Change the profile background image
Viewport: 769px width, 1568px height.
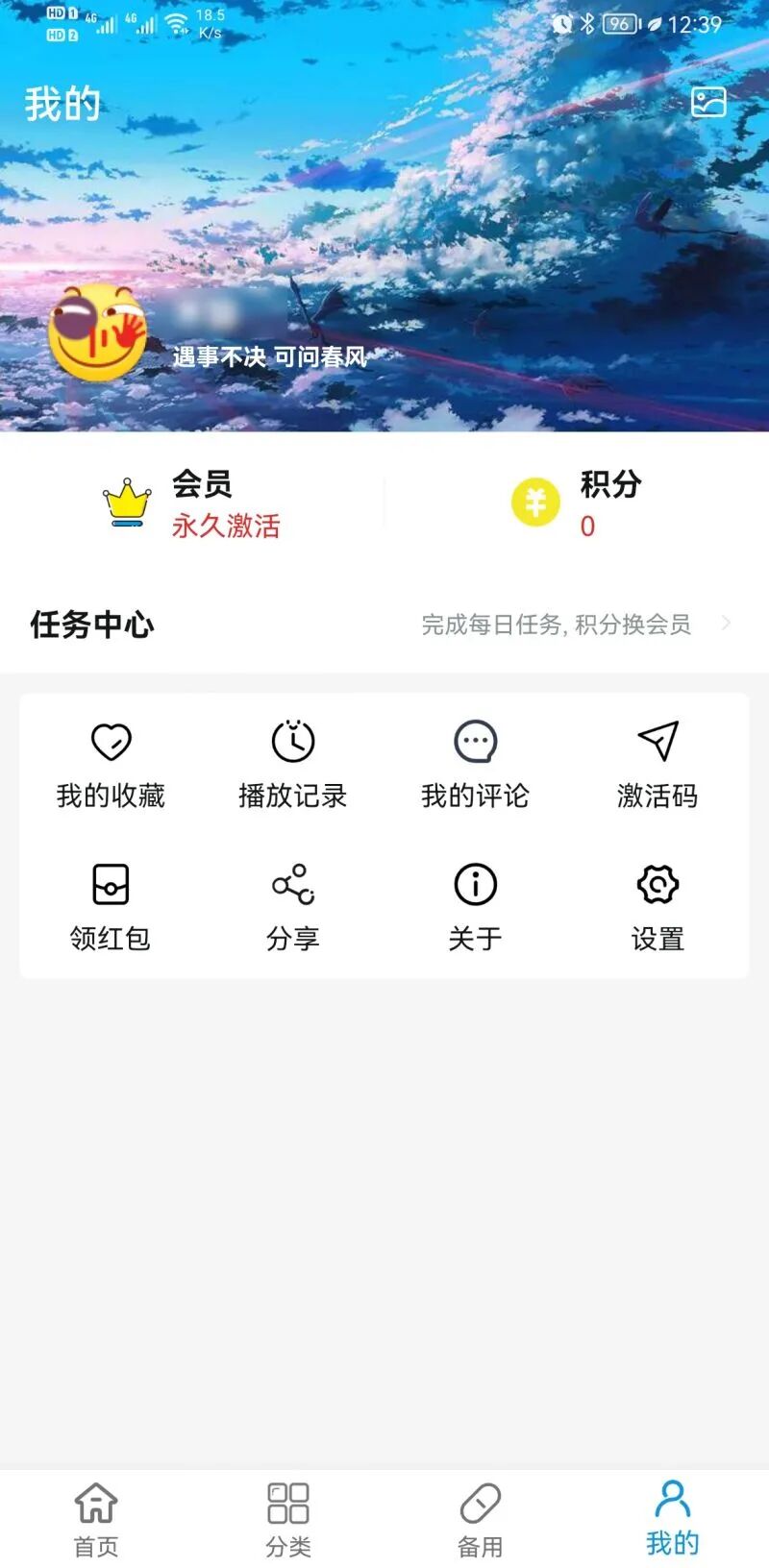(x=708, y=102)
